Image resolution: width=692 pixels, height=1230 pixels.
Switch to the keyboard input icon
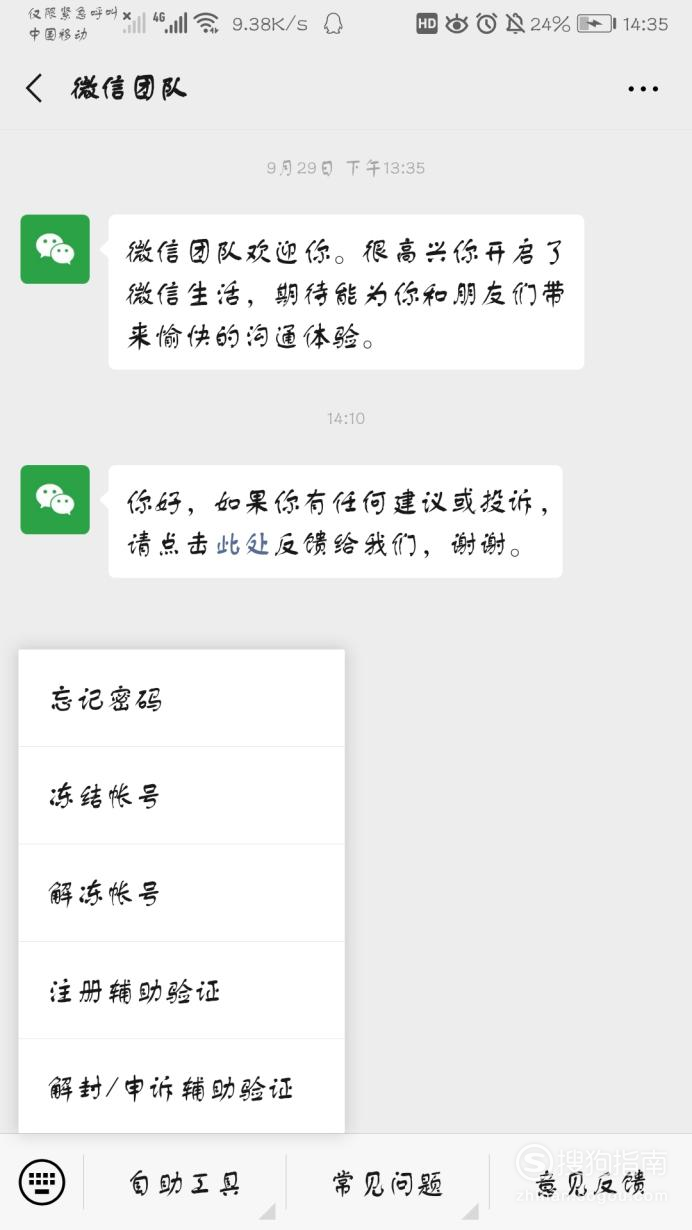pyautogui.click(x=42, y=1183)
